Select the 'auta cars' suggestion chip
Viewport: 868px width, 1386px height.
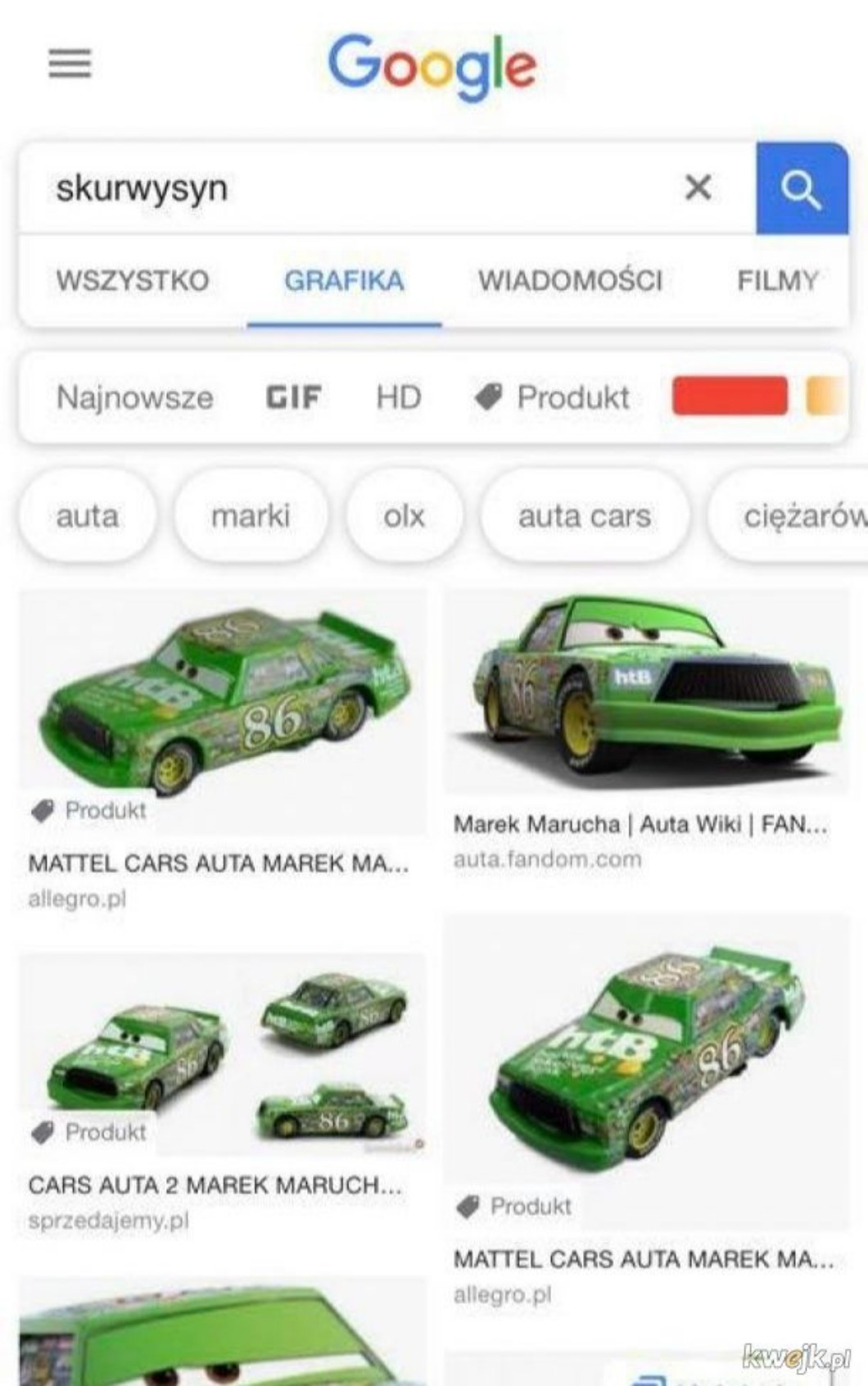(585, 516)
